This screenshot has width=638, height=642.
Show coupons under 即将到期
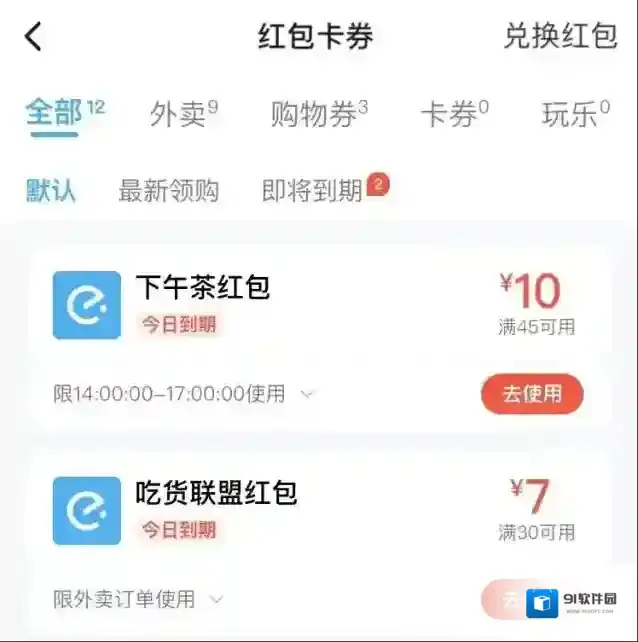(312, 190)
